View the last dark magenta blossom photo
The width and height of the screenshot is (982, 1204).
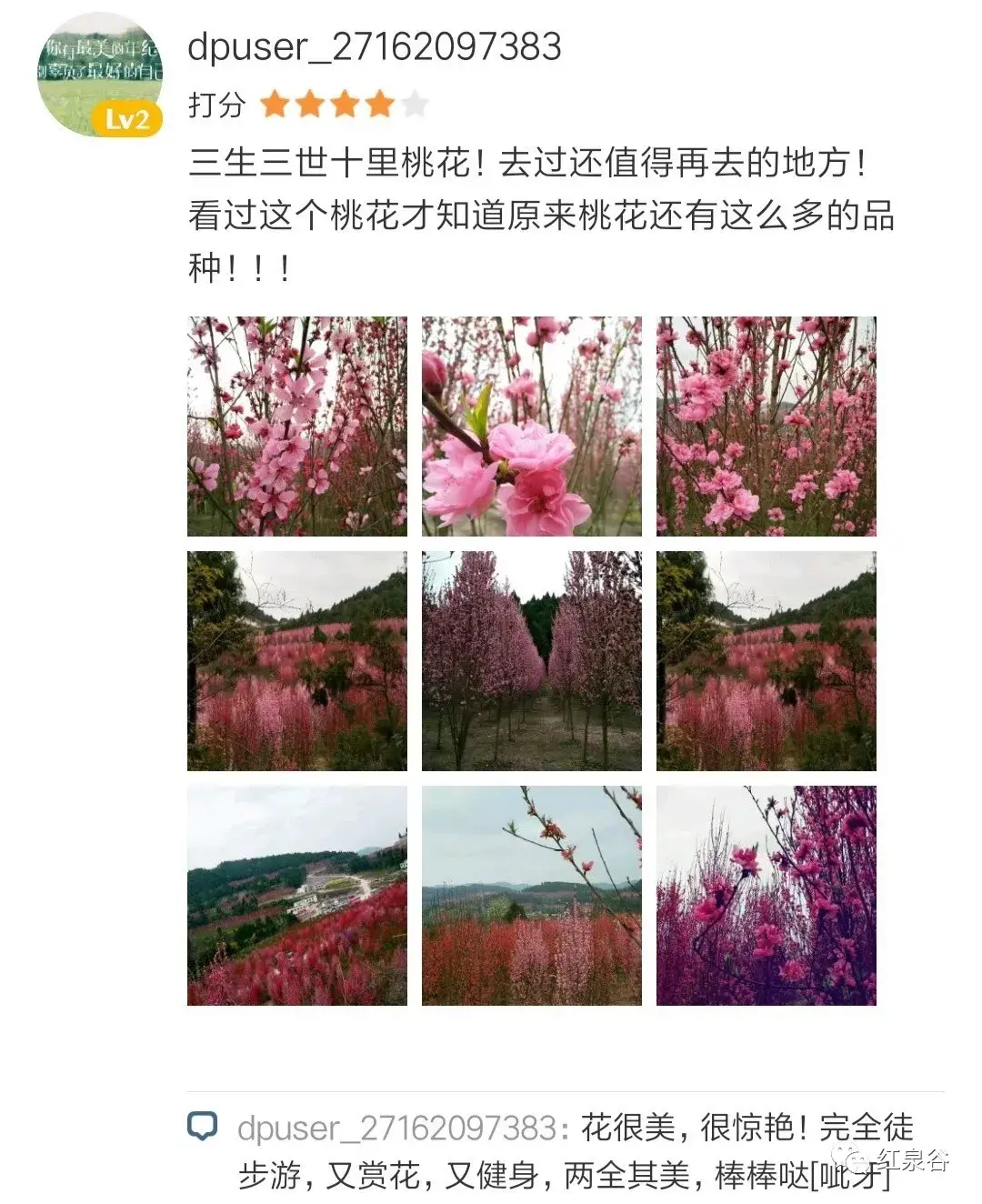pos(766,895)
